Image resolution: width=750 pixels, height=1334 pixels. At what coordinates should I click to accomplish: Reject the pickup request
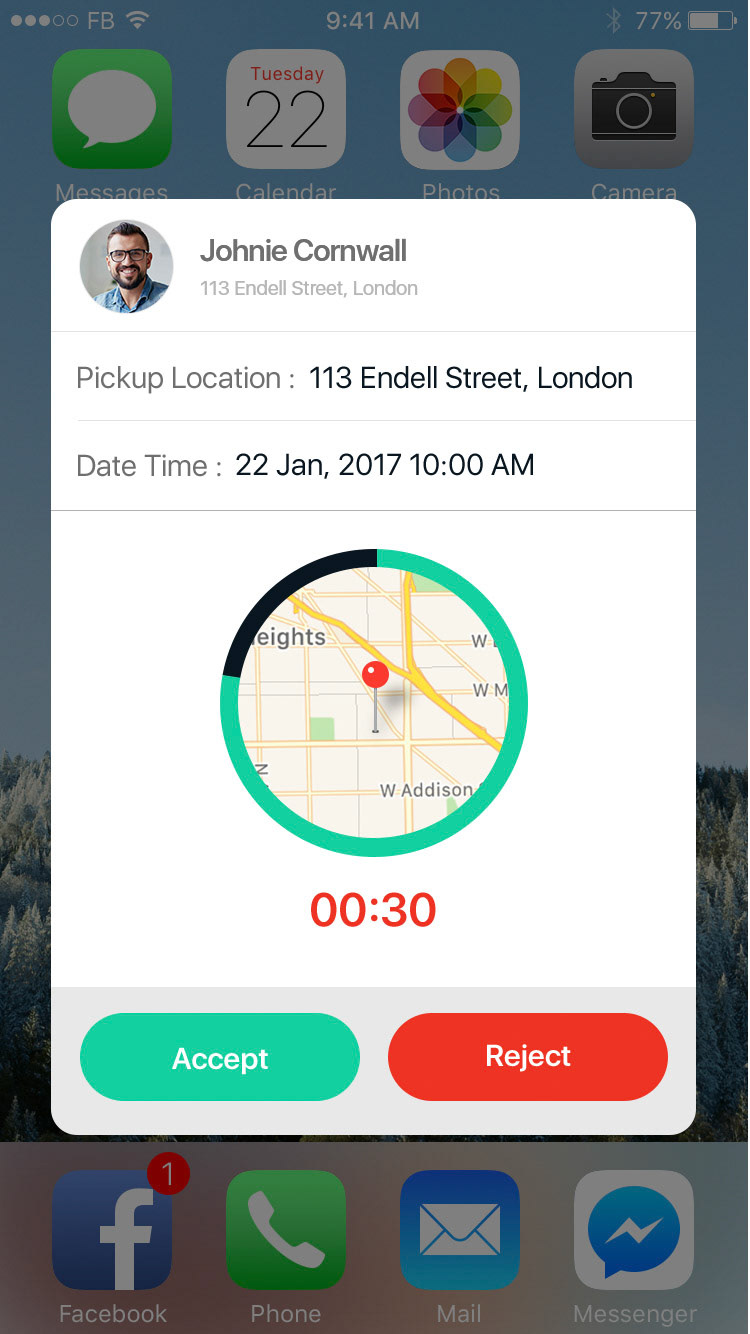tap(527, 1056)
